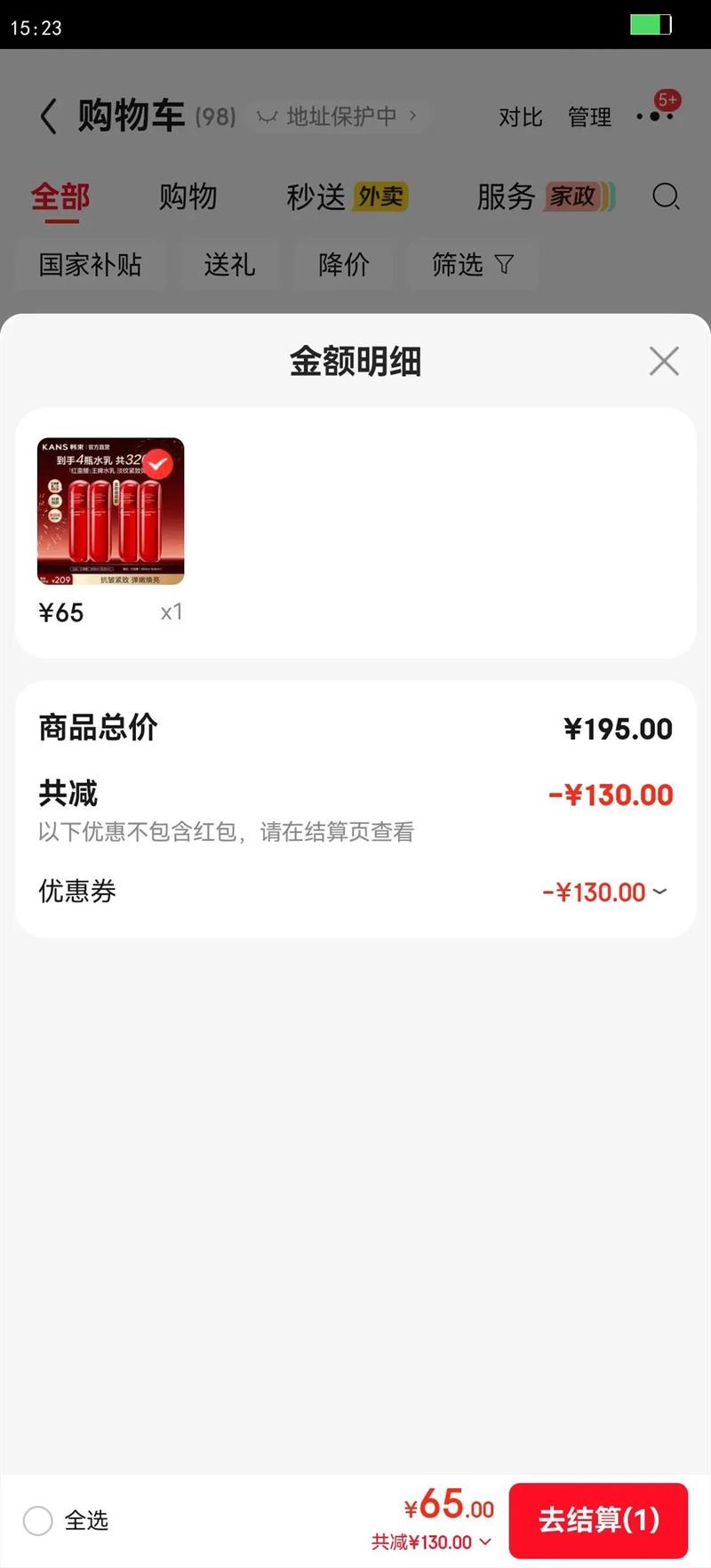Screen dimensions: 711x1568
Task: Expand the 优惠券 discount details
Action: point(606,892)
